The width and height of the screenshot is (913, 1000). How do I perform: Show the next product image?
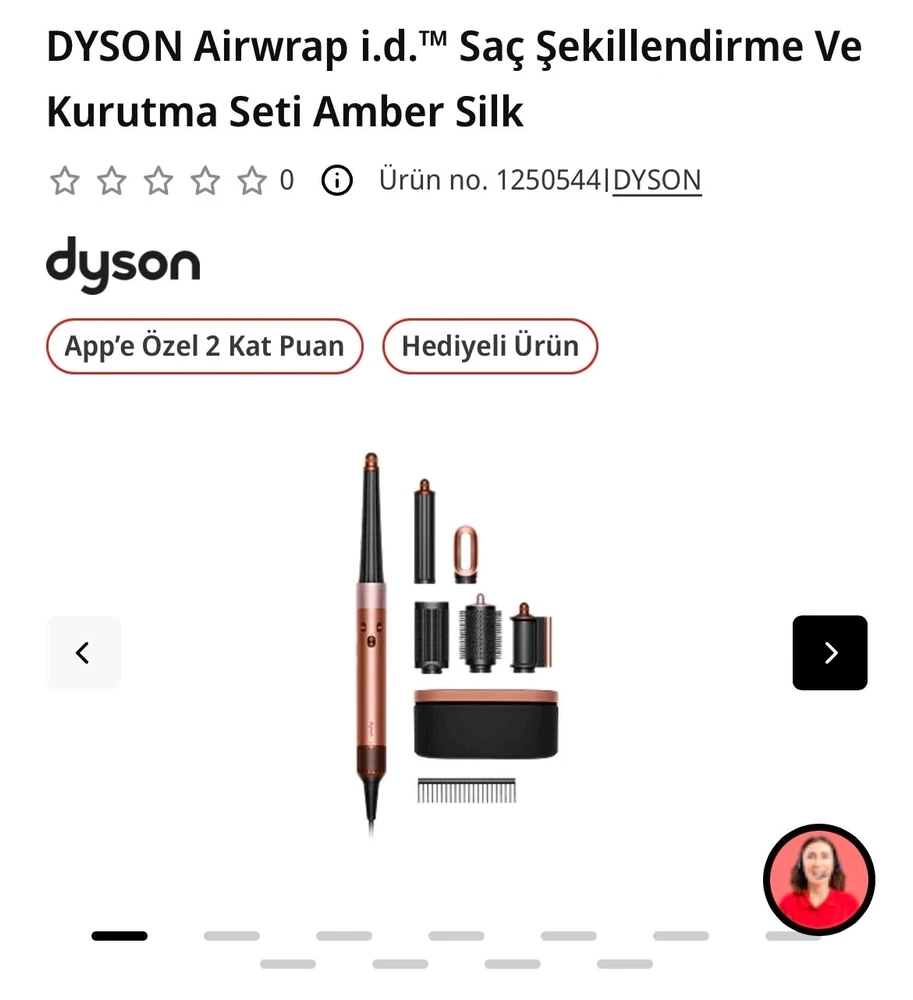[x=829, y=653]
